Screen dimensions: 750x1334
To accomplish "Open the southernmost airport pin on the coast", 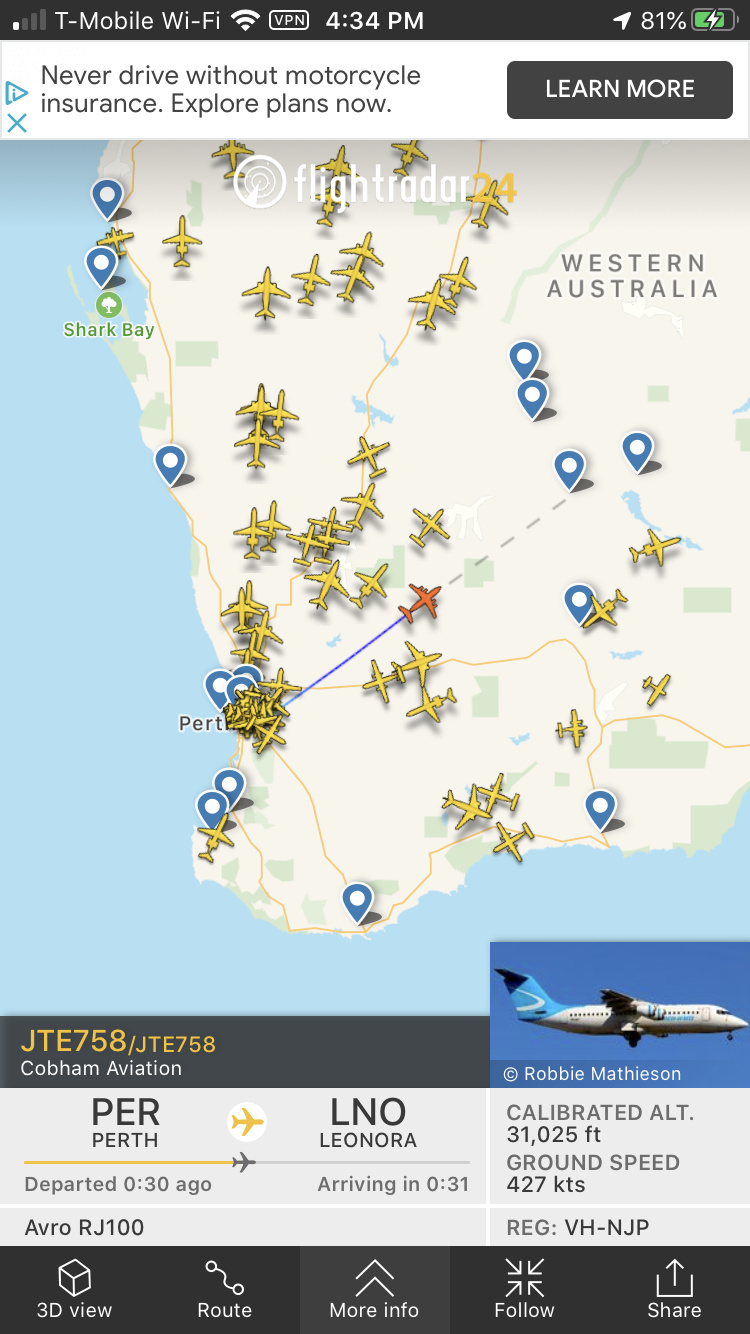I will point(357,900).
